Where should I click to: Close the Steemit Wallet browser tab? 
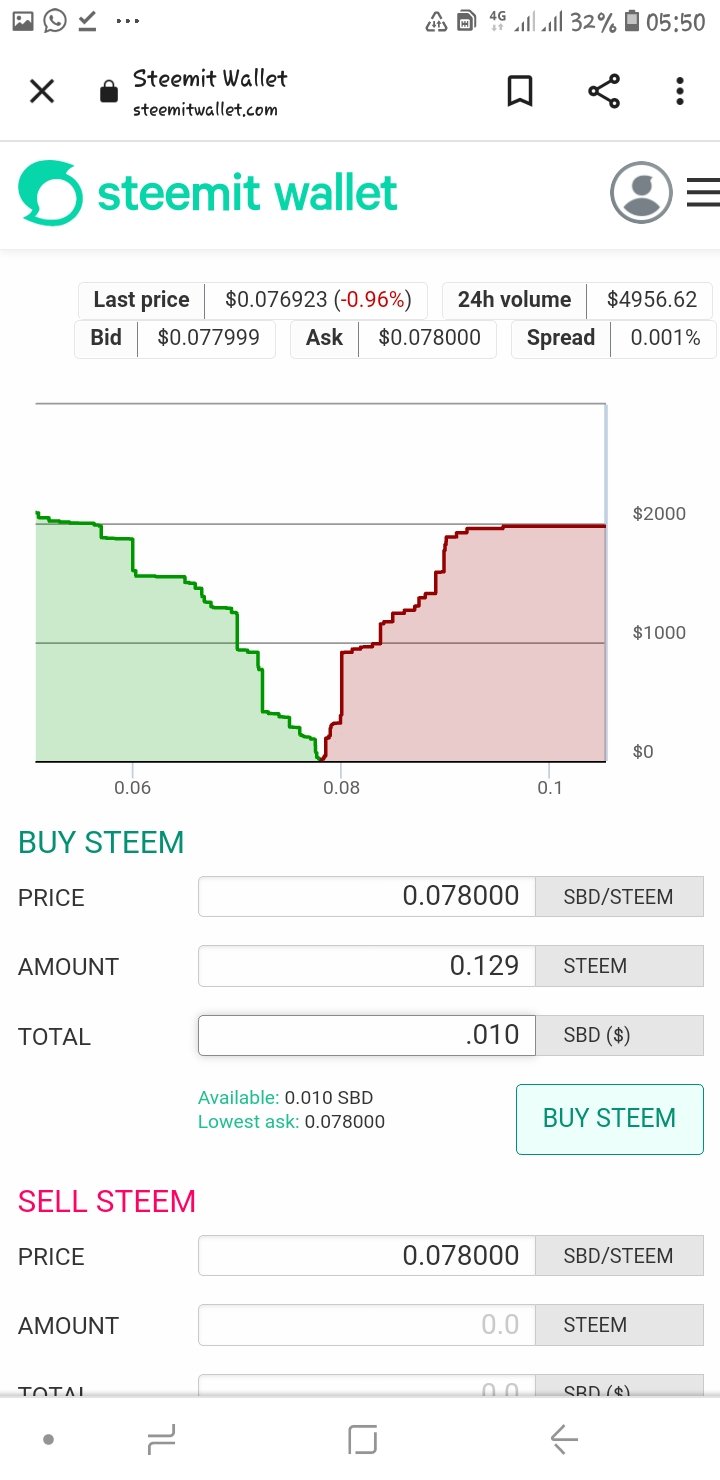[42, 92]
